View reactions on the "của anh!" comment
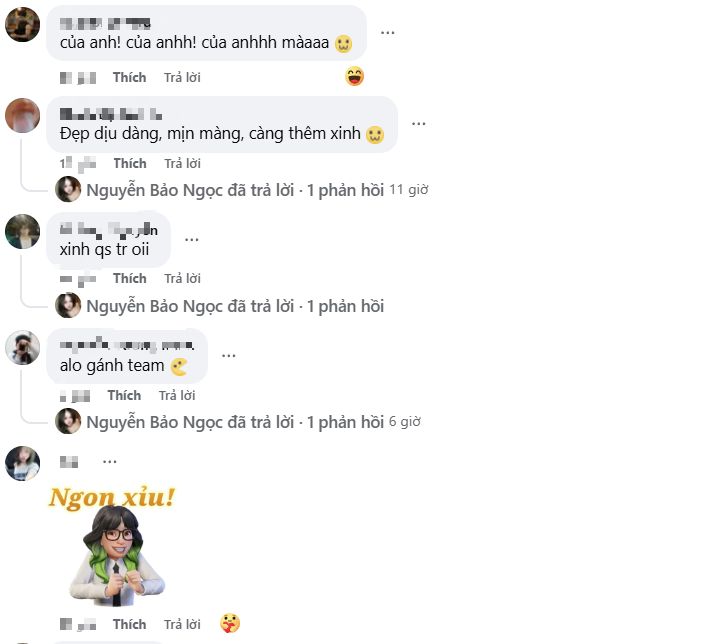Viewport: 713px width, 644px height. tap(354, 76)
